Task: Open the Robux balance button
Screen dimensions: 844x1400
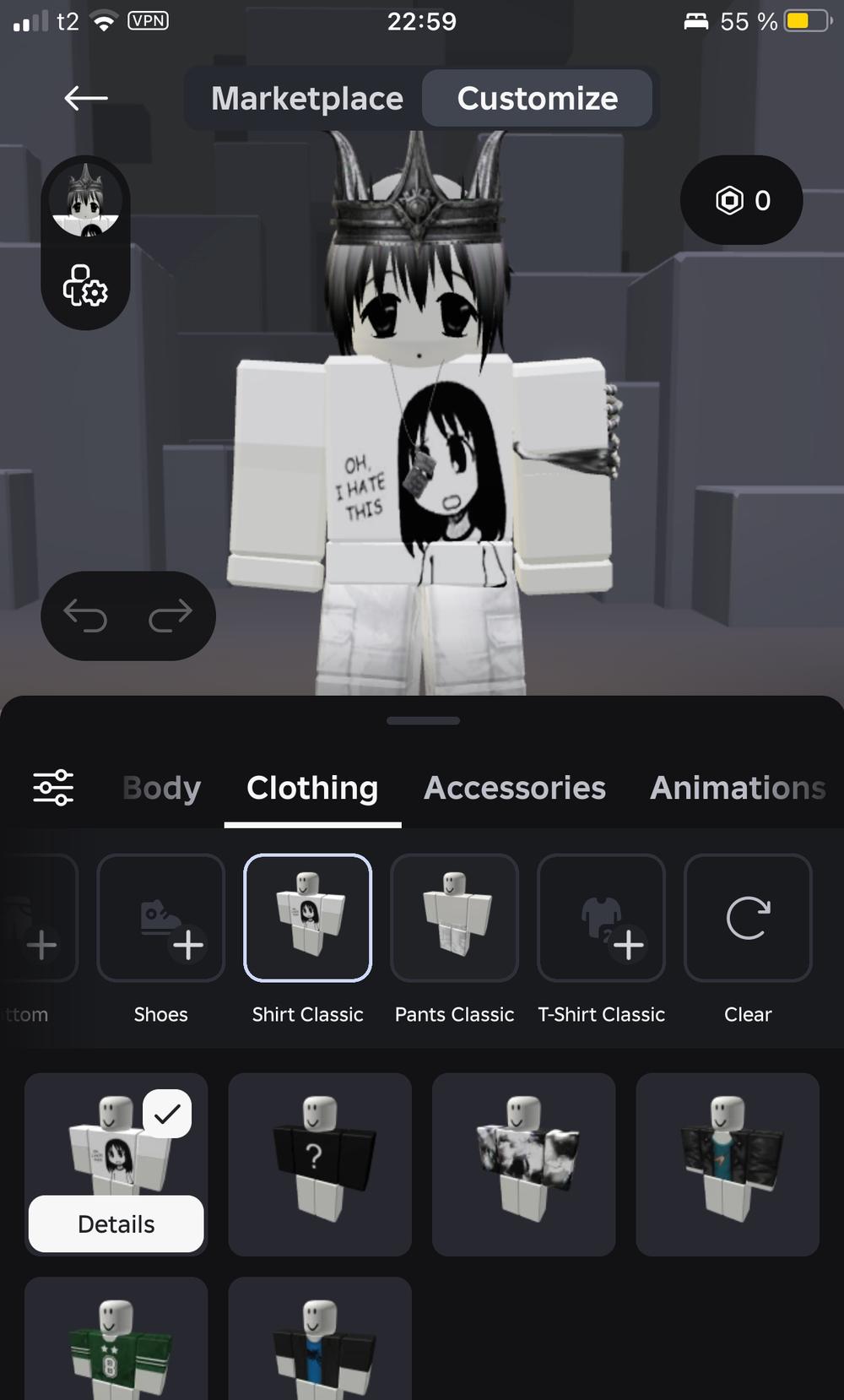Action: click(x=741, y=200)
